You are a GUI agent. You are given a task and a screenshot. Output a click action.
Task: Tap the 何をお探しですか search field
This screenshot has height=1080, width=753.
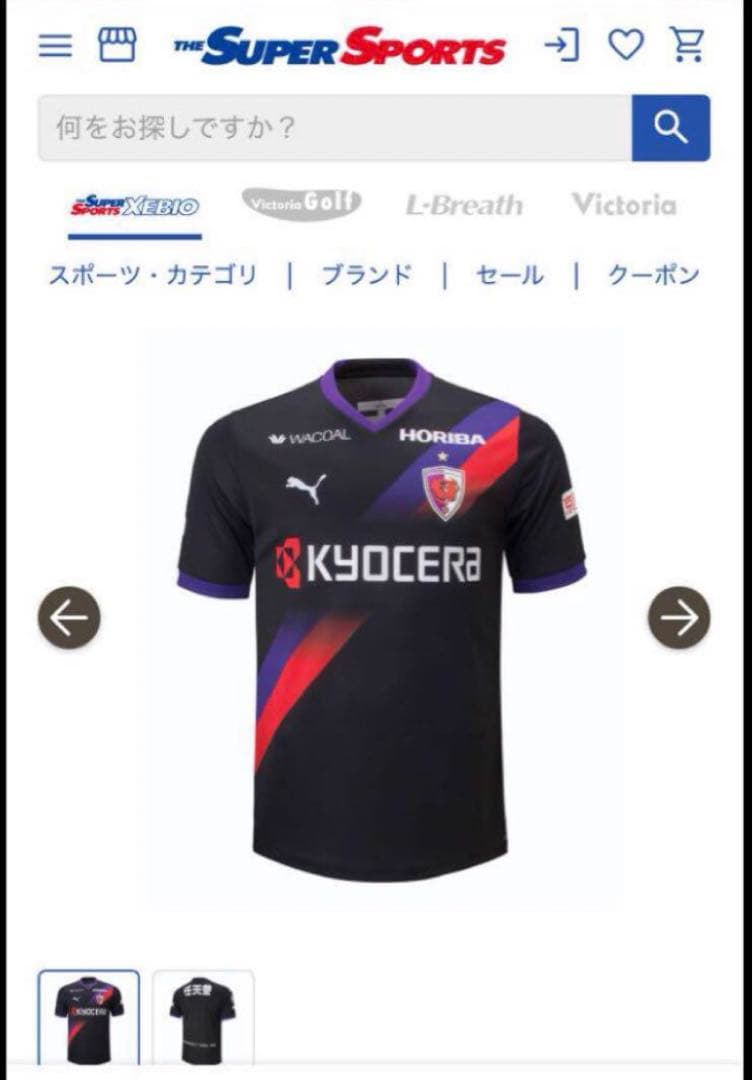coord(335,128)
